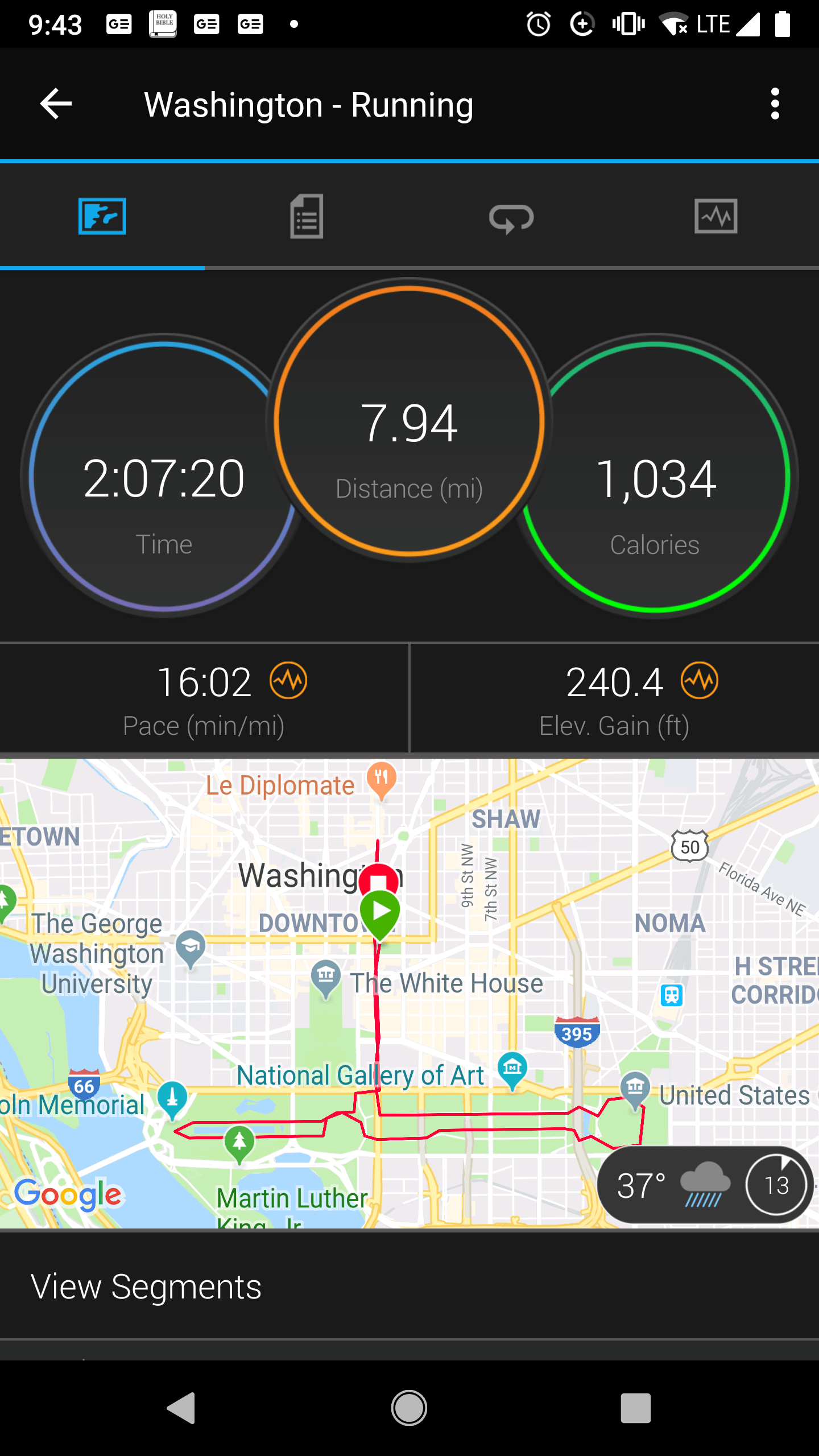This screenshot has width=819, height=1456.
Task: Open View Segments
Action: click(x=147, y=1287)
